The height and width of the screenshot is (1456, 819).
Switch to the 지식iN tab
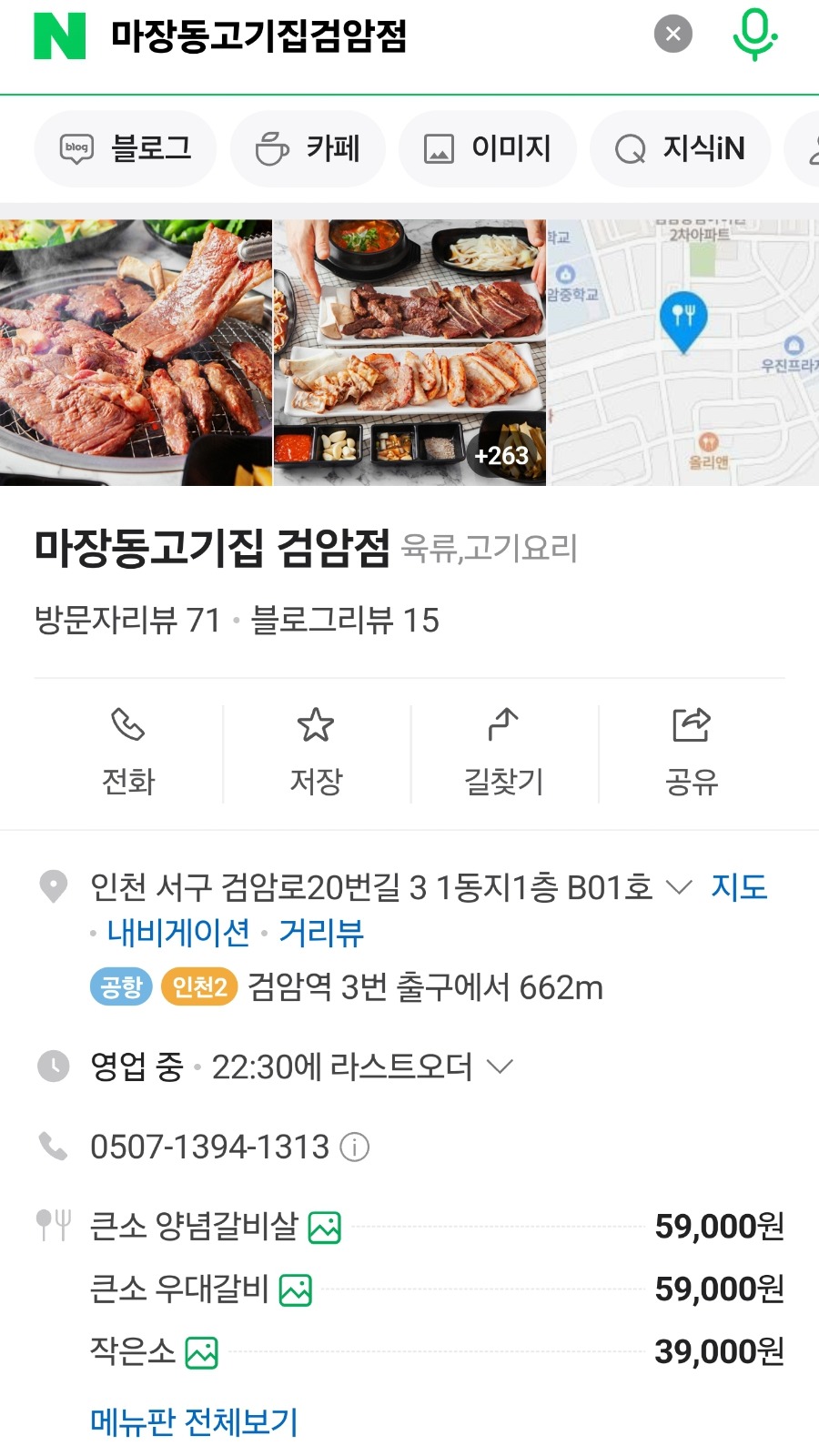681,148
